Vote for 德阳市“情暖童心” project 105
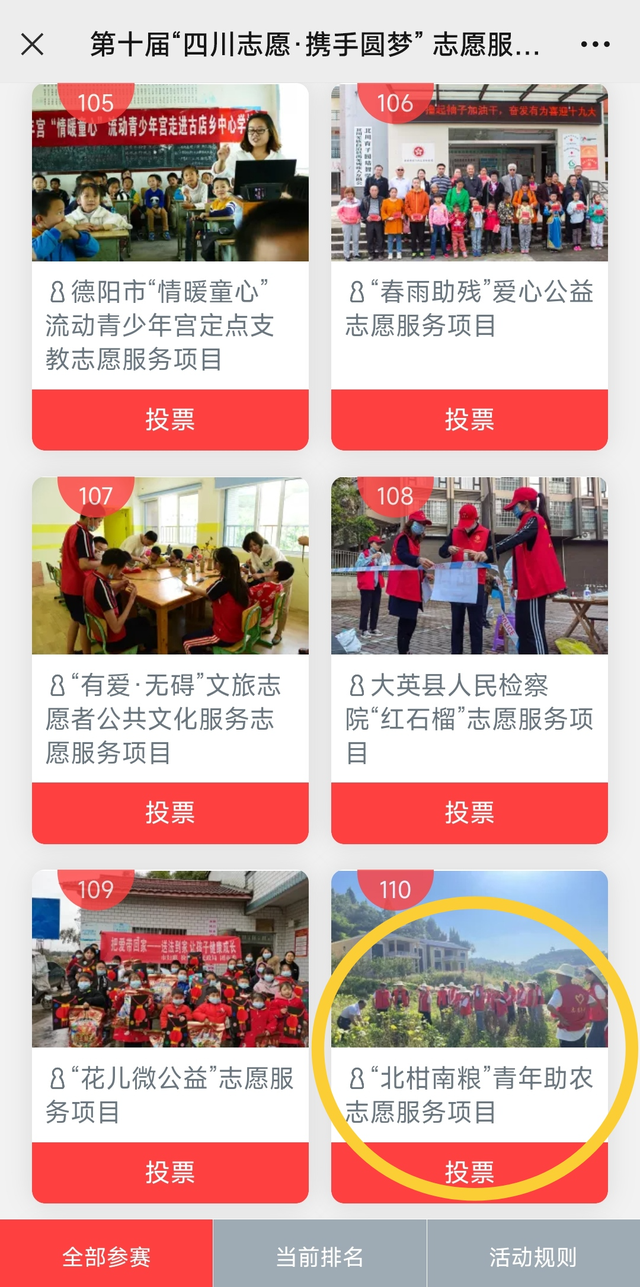 pos(170,420)
